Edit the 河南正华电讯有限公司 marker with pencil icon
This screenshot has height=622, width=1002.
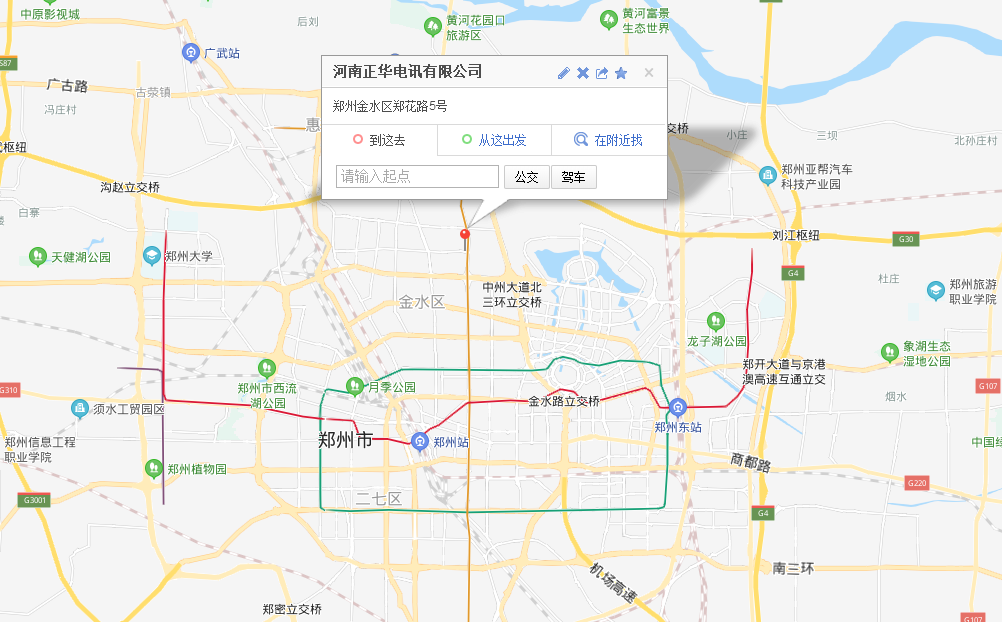563,73
